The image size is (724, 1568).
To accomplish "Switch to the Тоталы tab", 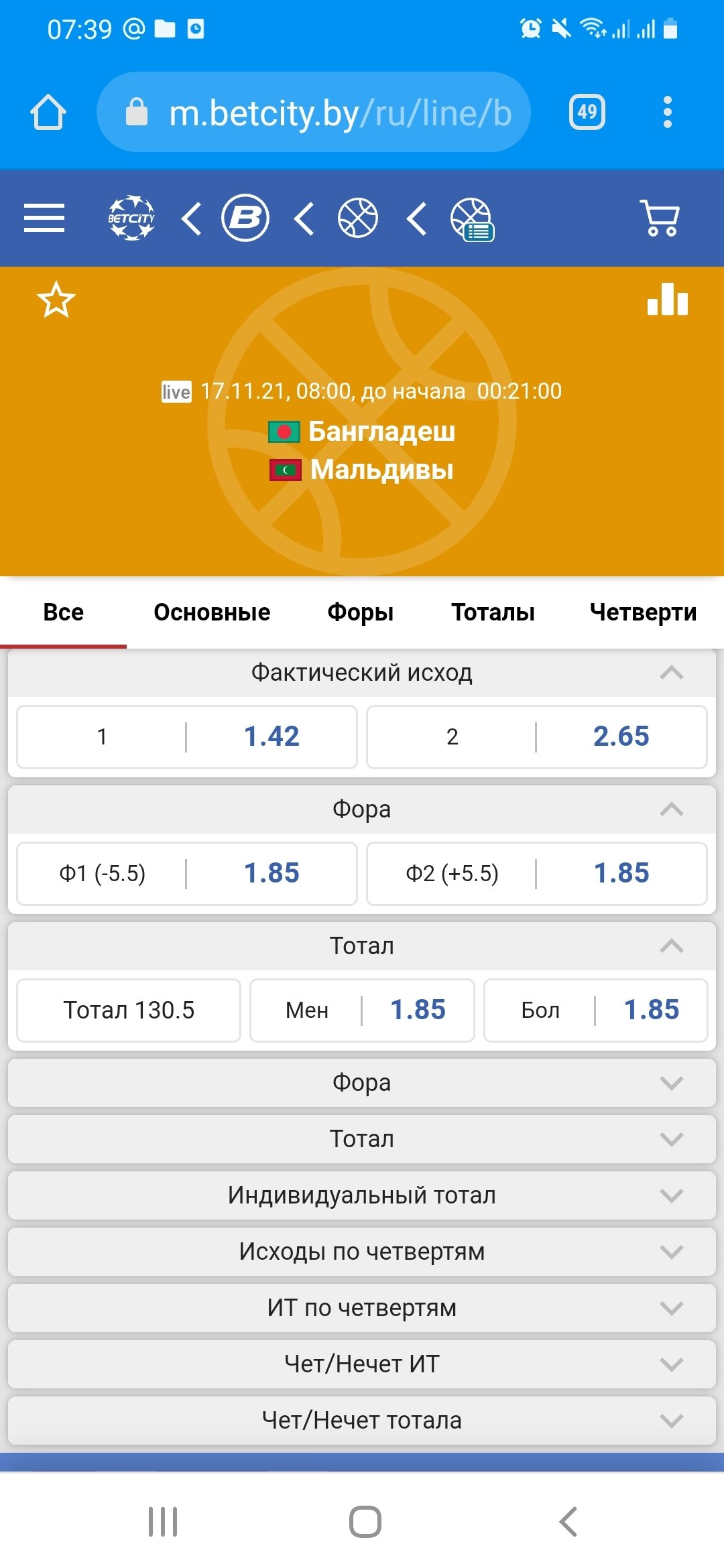I will pyautogui.click(x=493, y=612).
